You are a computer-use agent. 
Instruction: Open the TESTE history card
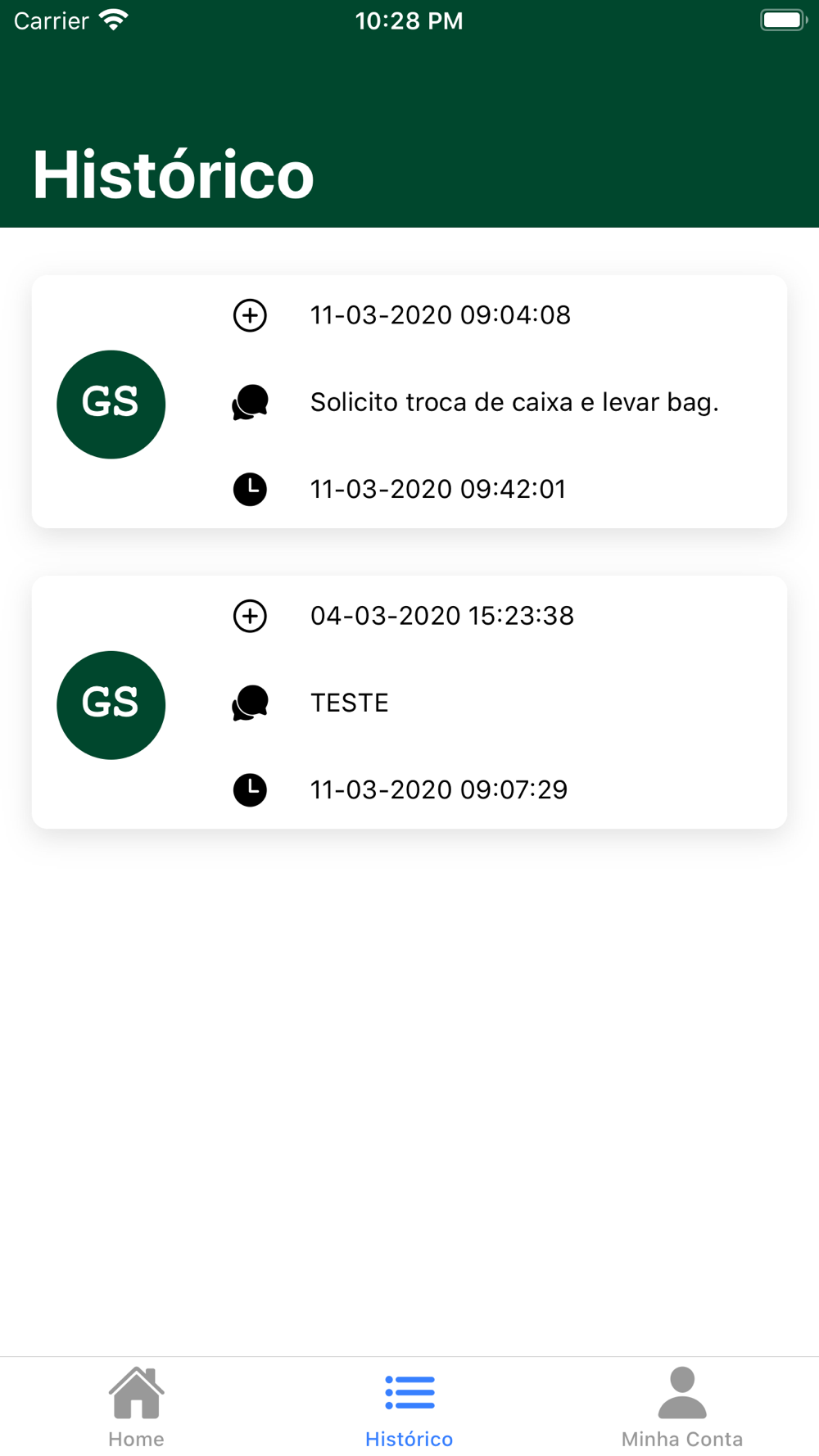tap(409, 703)
